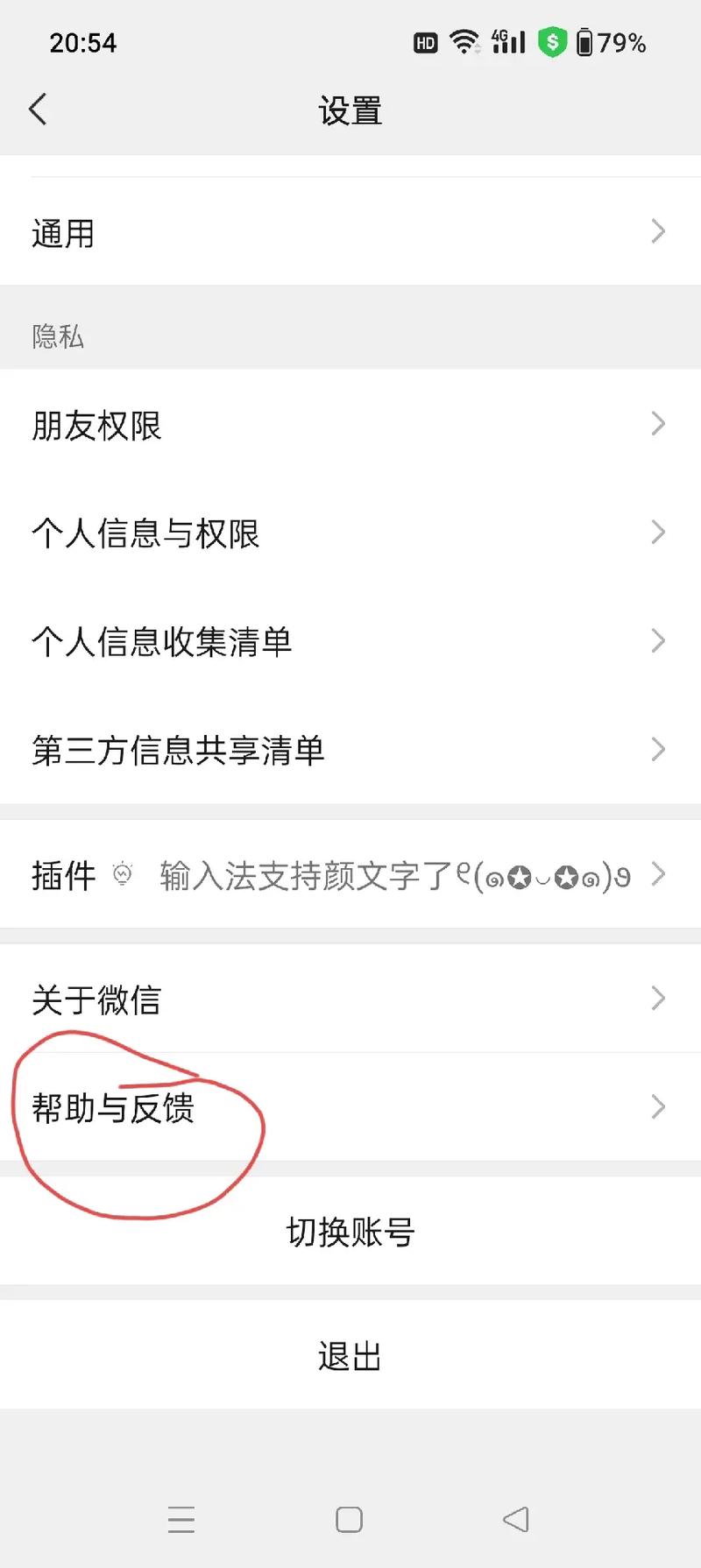701x1568 pixels.
Task: Tap the back arrow to leave Settings
Action: (37, 109)
